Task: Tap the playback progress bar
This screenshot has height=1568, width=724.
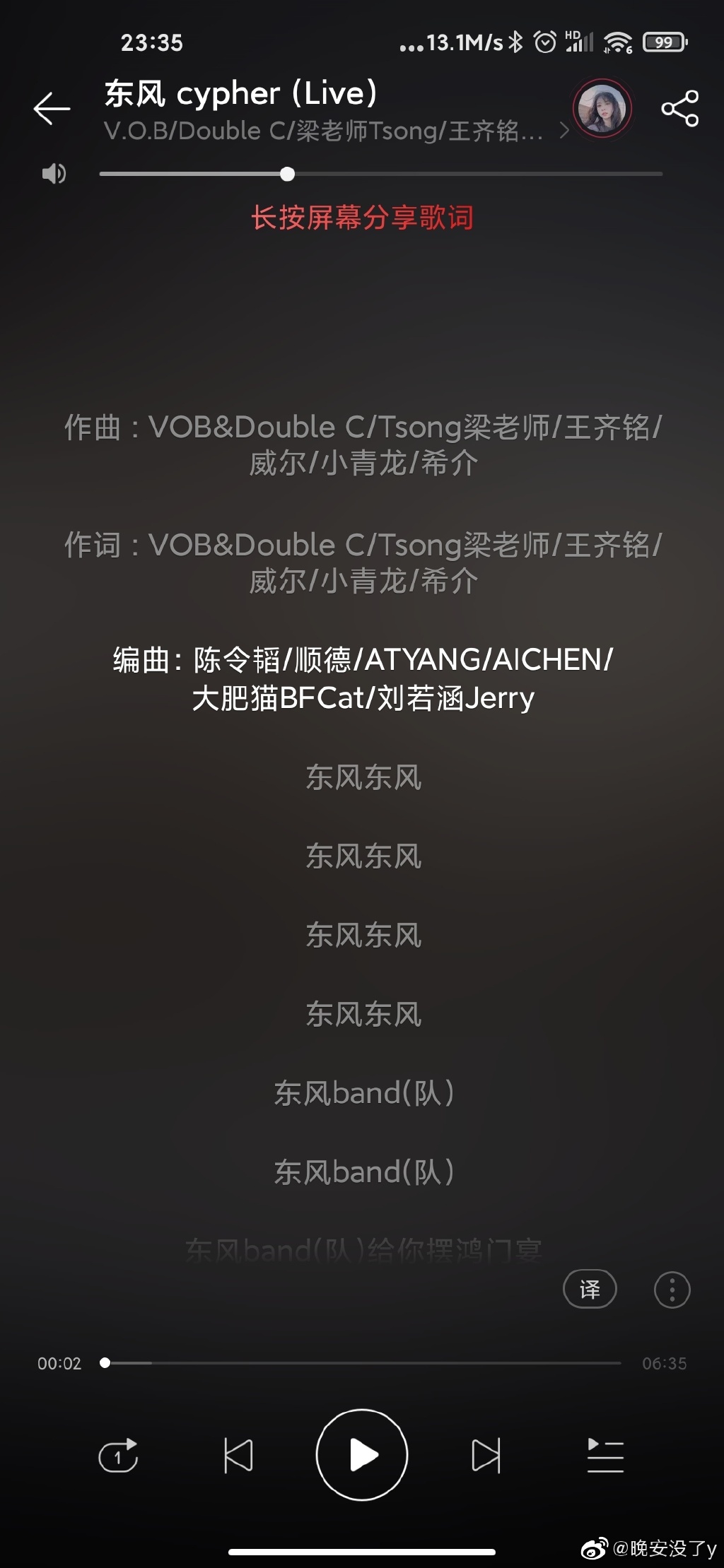Action: click(x=362, y=1363)
